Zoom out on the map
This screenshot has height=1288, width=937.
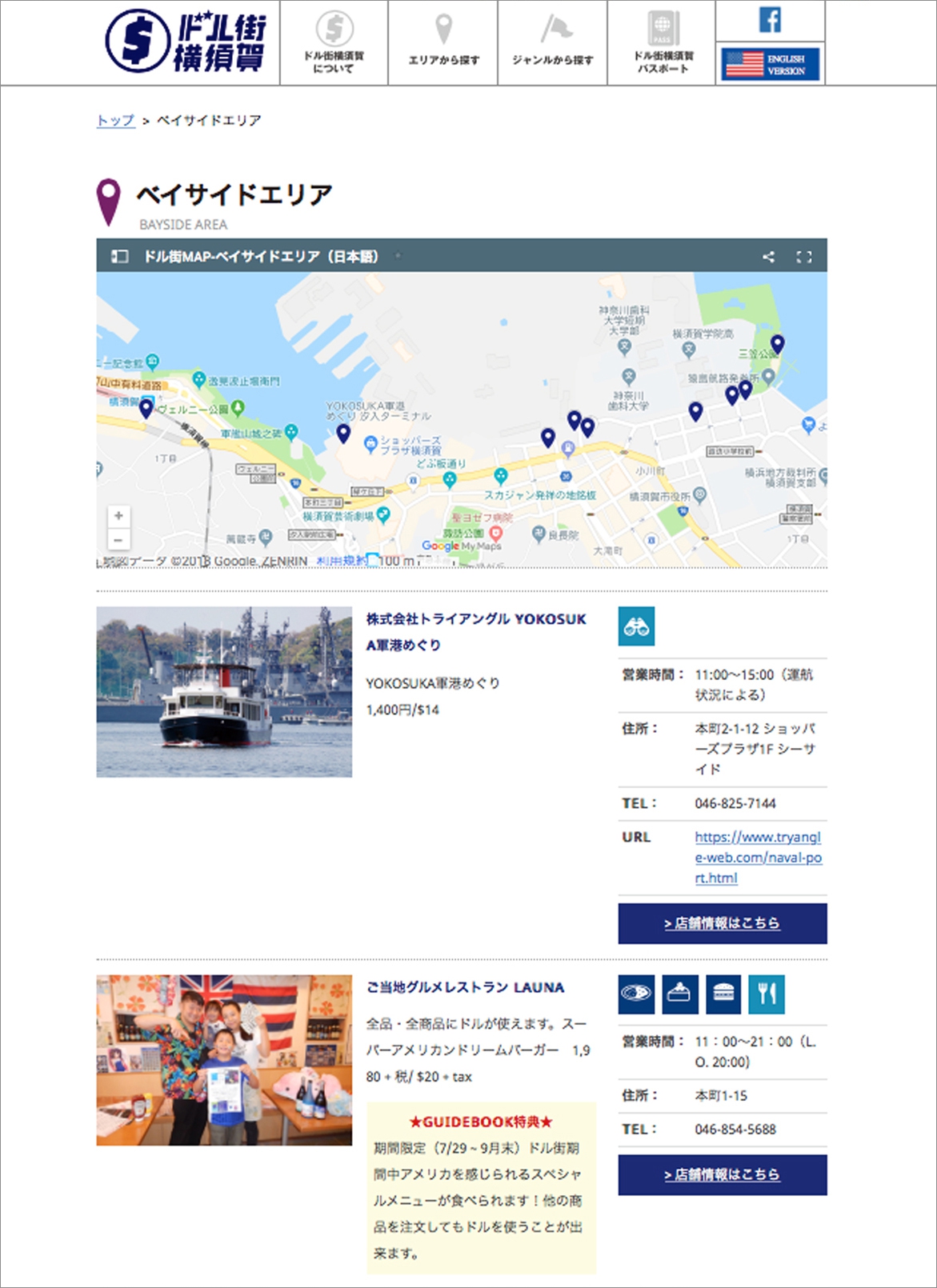pos(118,539)
